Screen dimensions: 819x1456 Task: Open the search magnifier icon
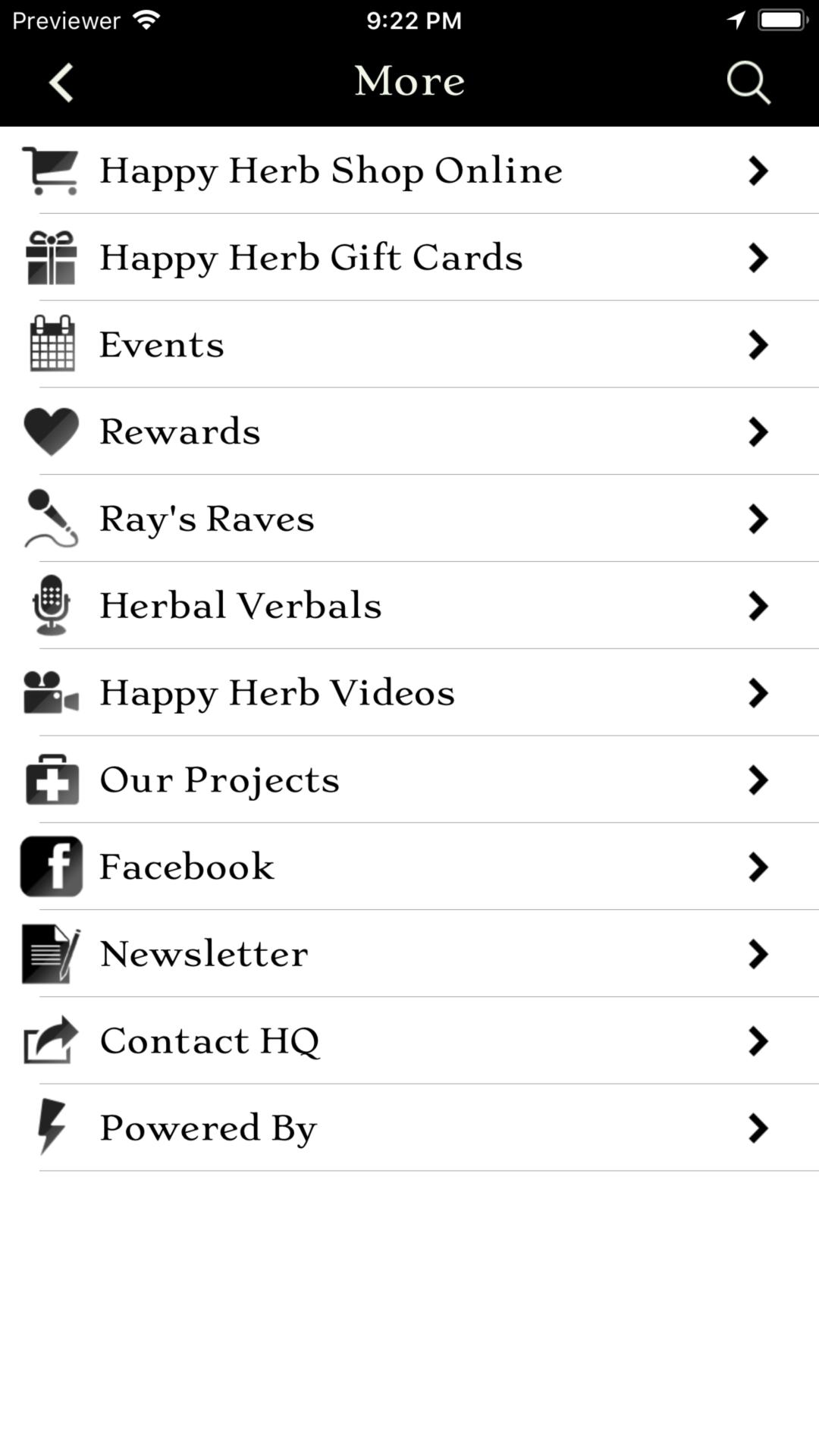tap(748, 82)
